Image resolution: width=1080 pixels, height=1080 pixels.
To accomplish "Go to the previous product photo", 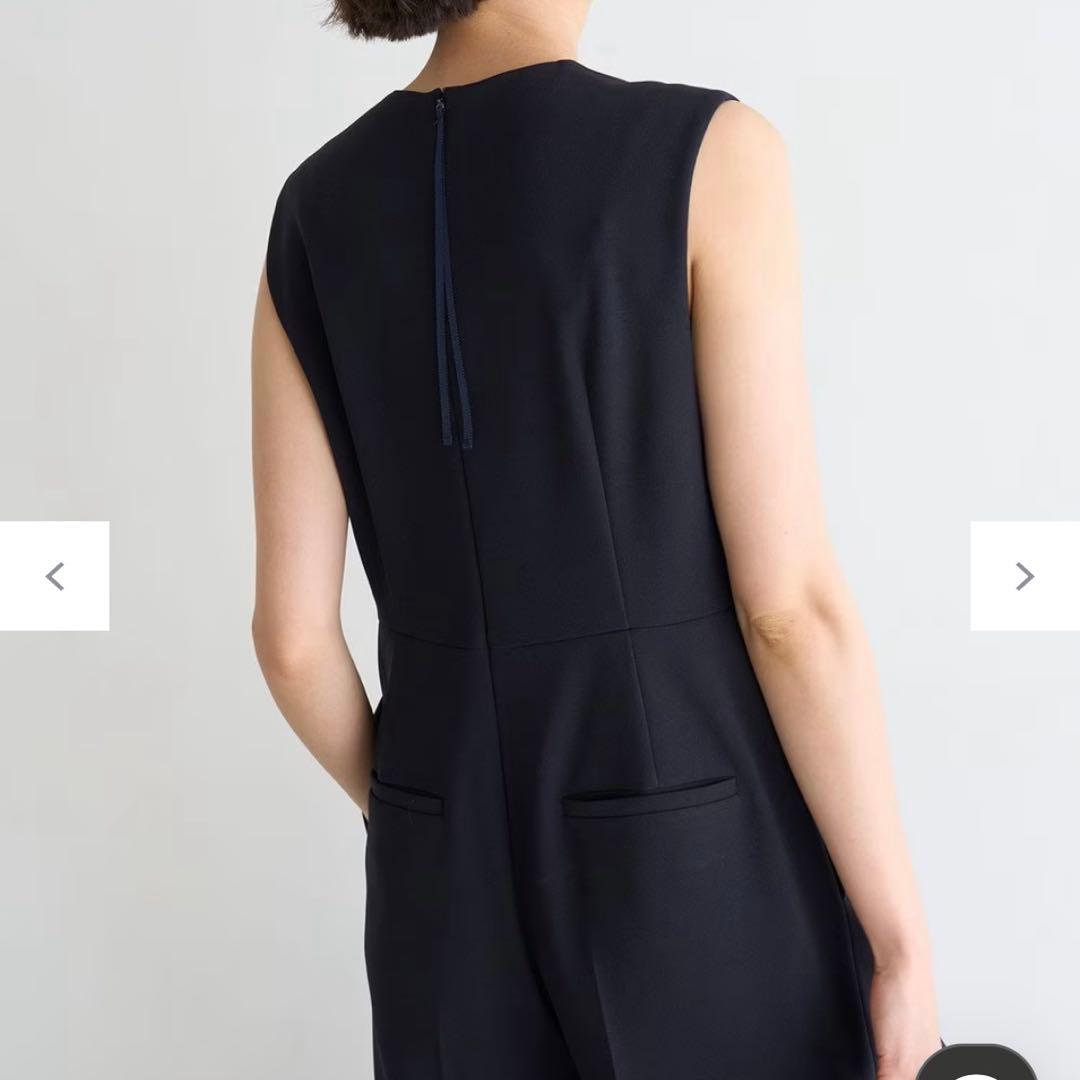I will tap(55, 576).
